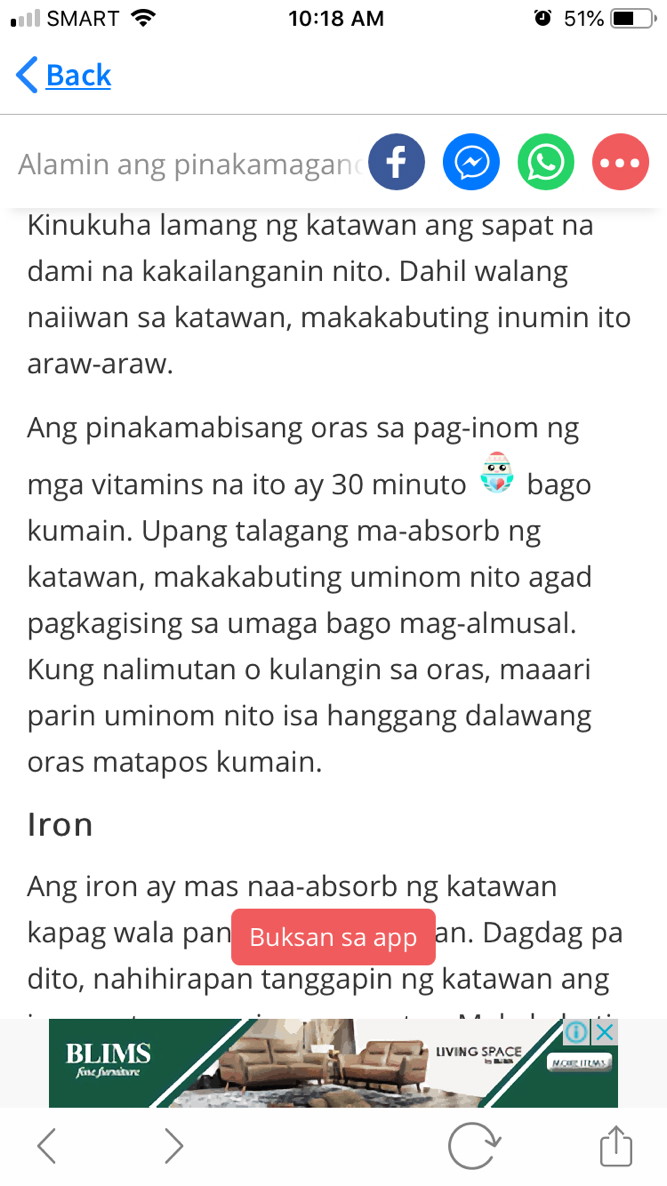Open the ad info icon

pyautogui.click(x=578, y=1032)
